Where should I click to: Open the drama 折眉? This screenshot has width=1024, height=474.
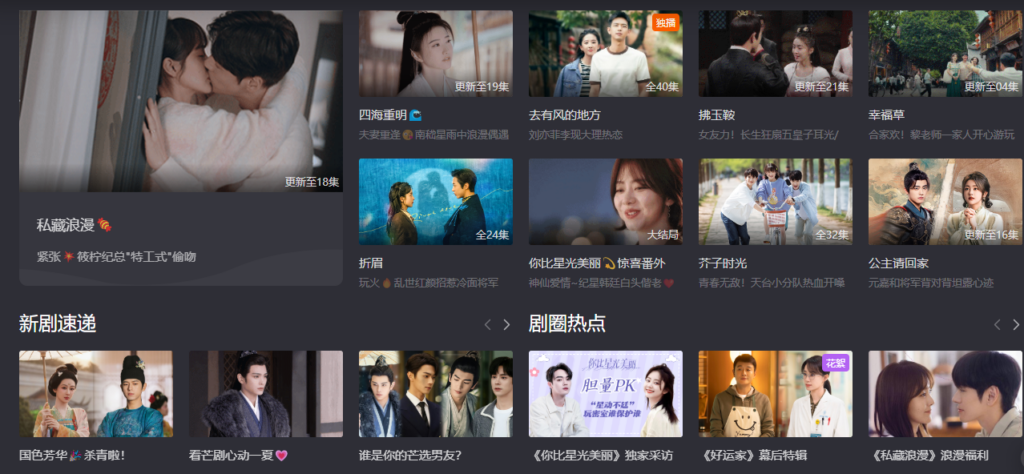coord(435,202)
